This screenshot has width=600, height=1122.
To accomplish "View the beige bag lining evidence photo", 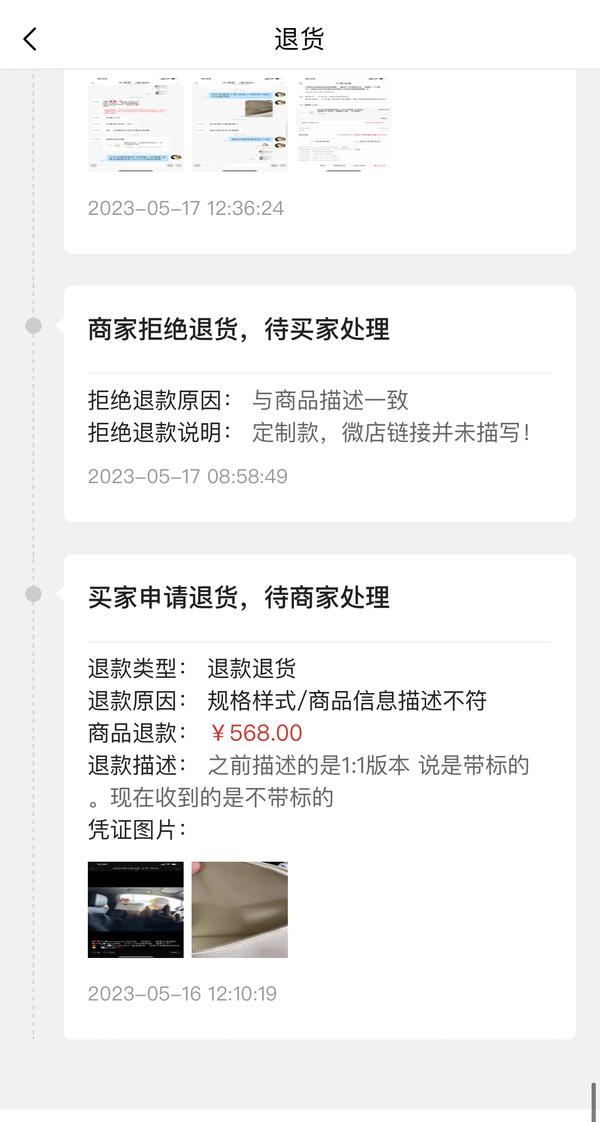I will [240, 909].
